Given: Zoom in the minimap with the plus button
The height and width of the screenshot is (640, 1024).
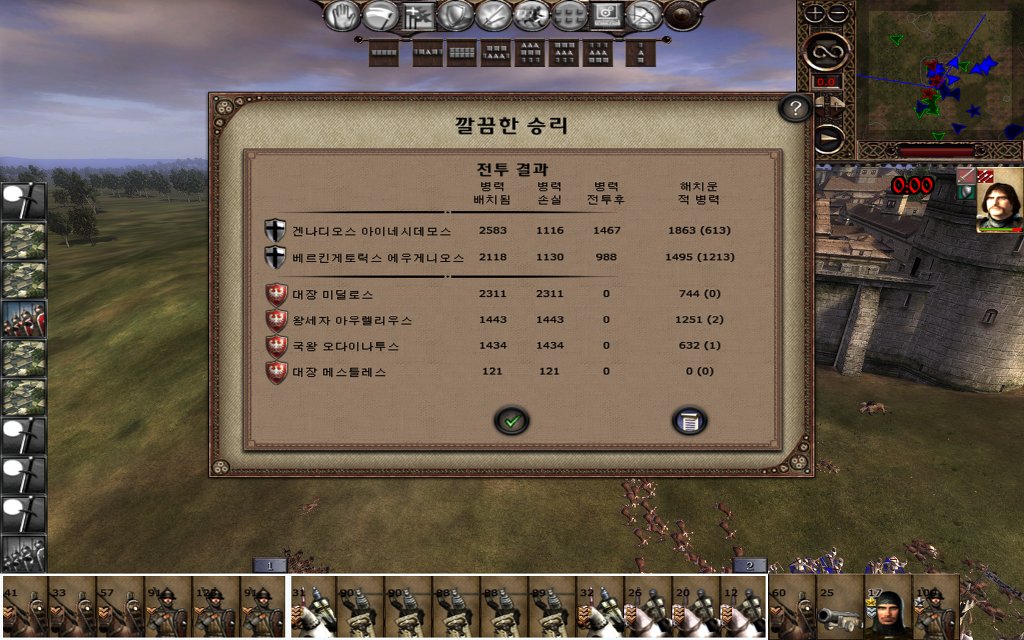Looking at the screenshot, I should tap(815, 14).
